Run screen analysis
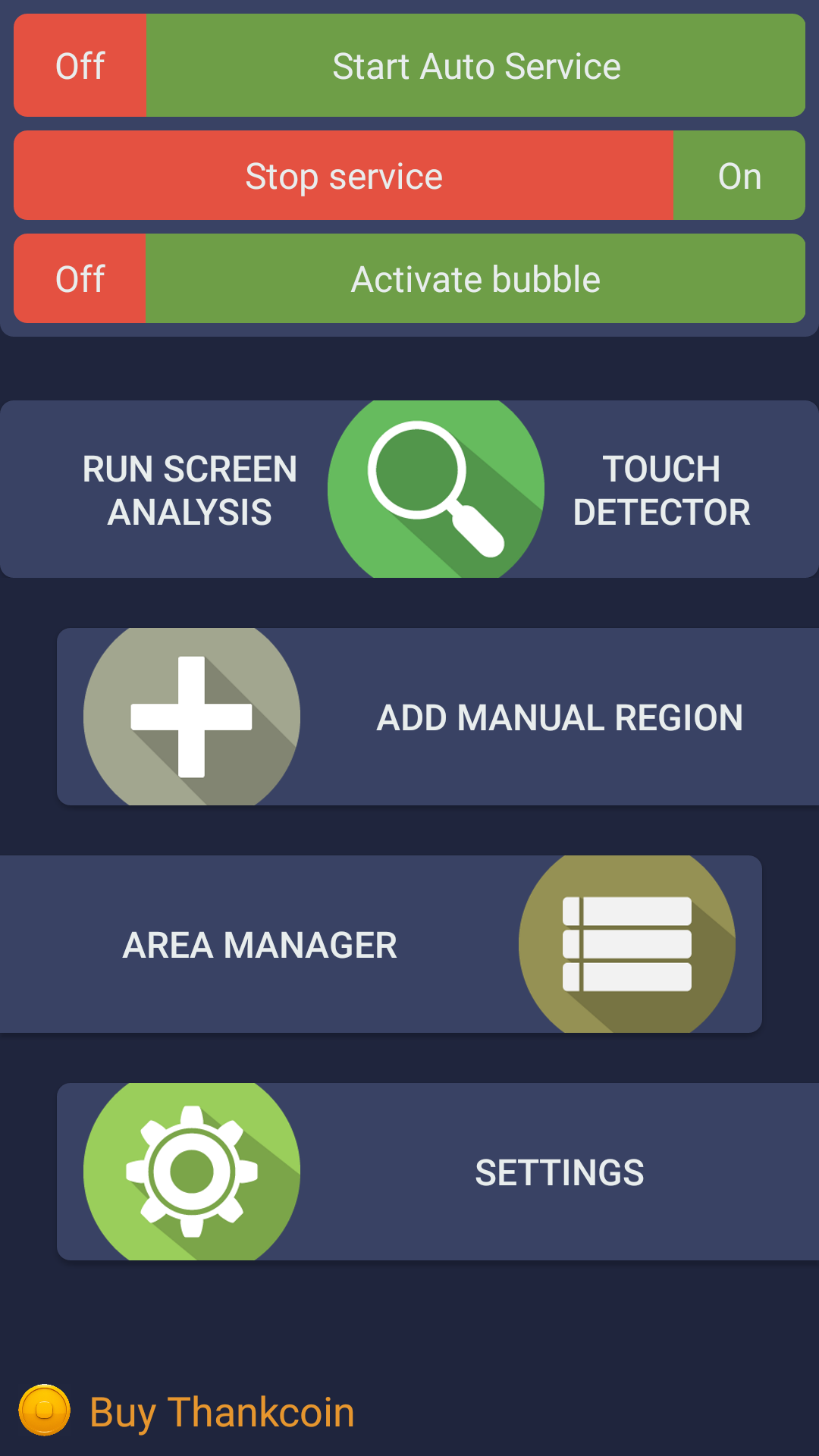This screenshot has width=819, height=1456. (x=190, y=490)
